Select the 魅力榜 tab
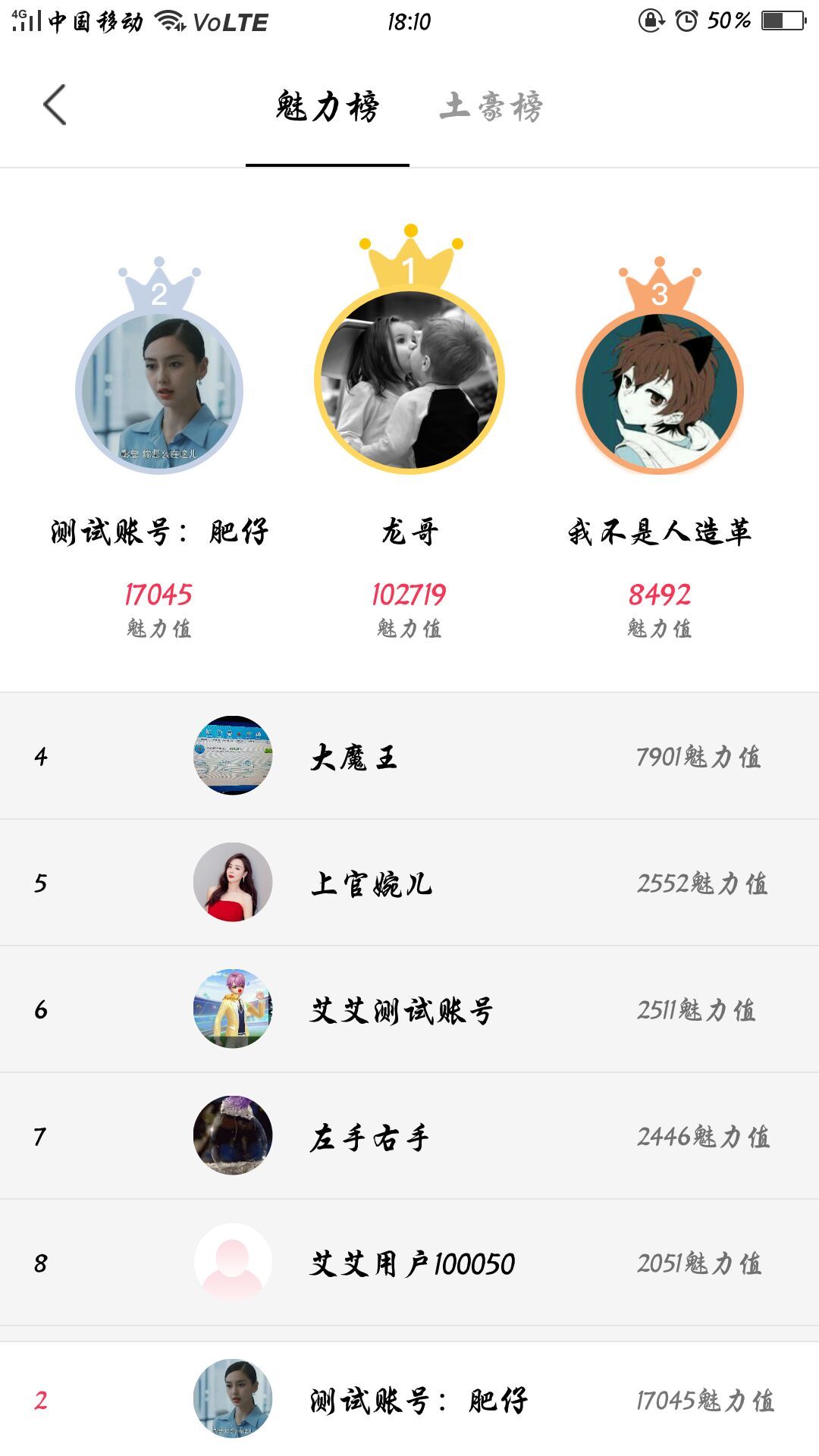 tap(328, 106)
